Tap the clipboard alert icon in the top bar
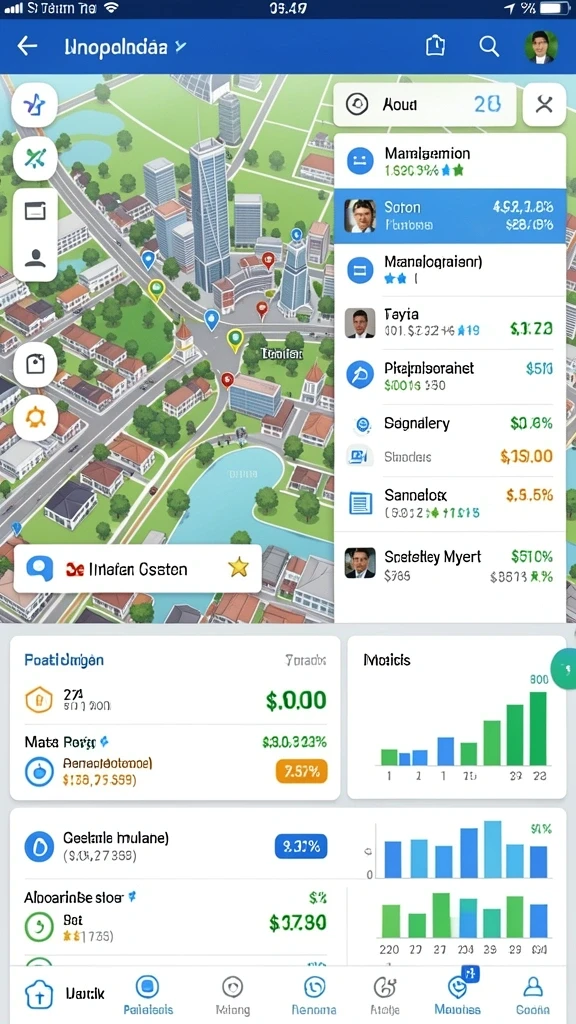The width and height of the screenshot is (576, 1024). 435,46
